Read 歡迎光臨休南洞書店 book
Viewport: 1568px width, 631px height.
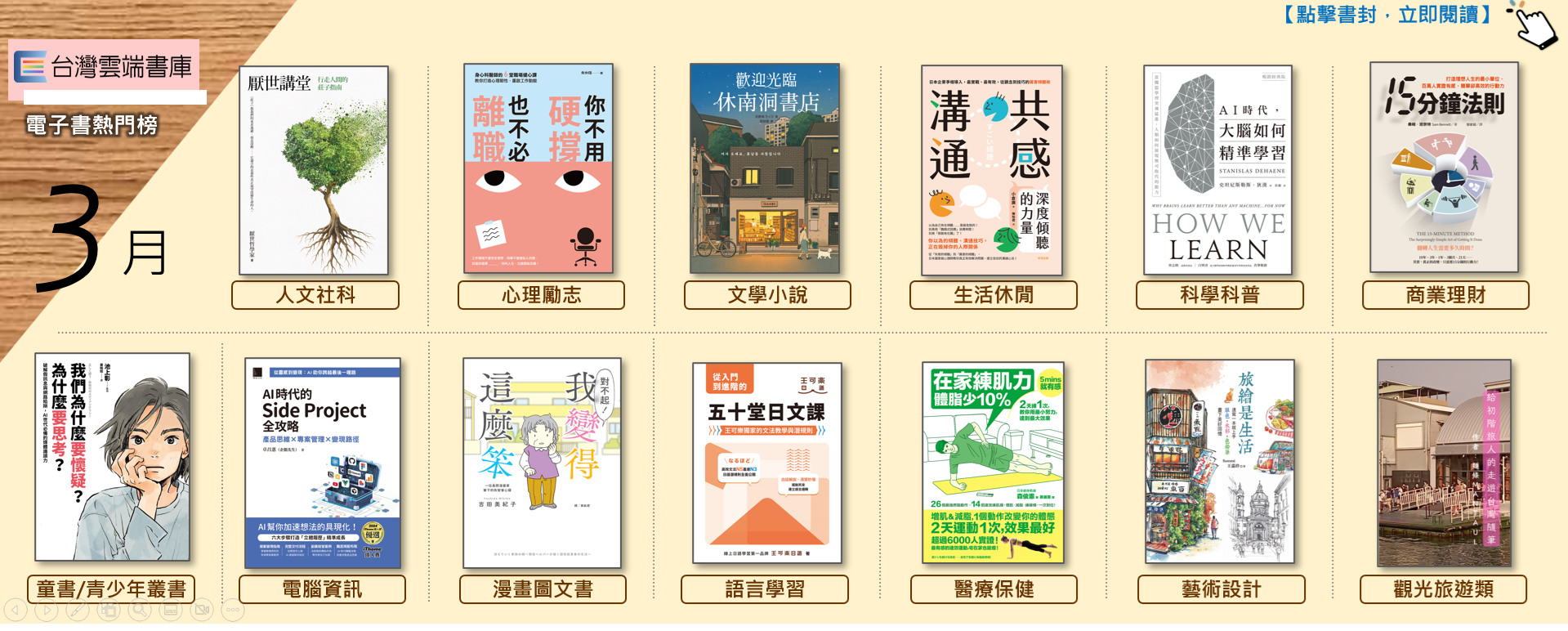(x=764, y=168)
